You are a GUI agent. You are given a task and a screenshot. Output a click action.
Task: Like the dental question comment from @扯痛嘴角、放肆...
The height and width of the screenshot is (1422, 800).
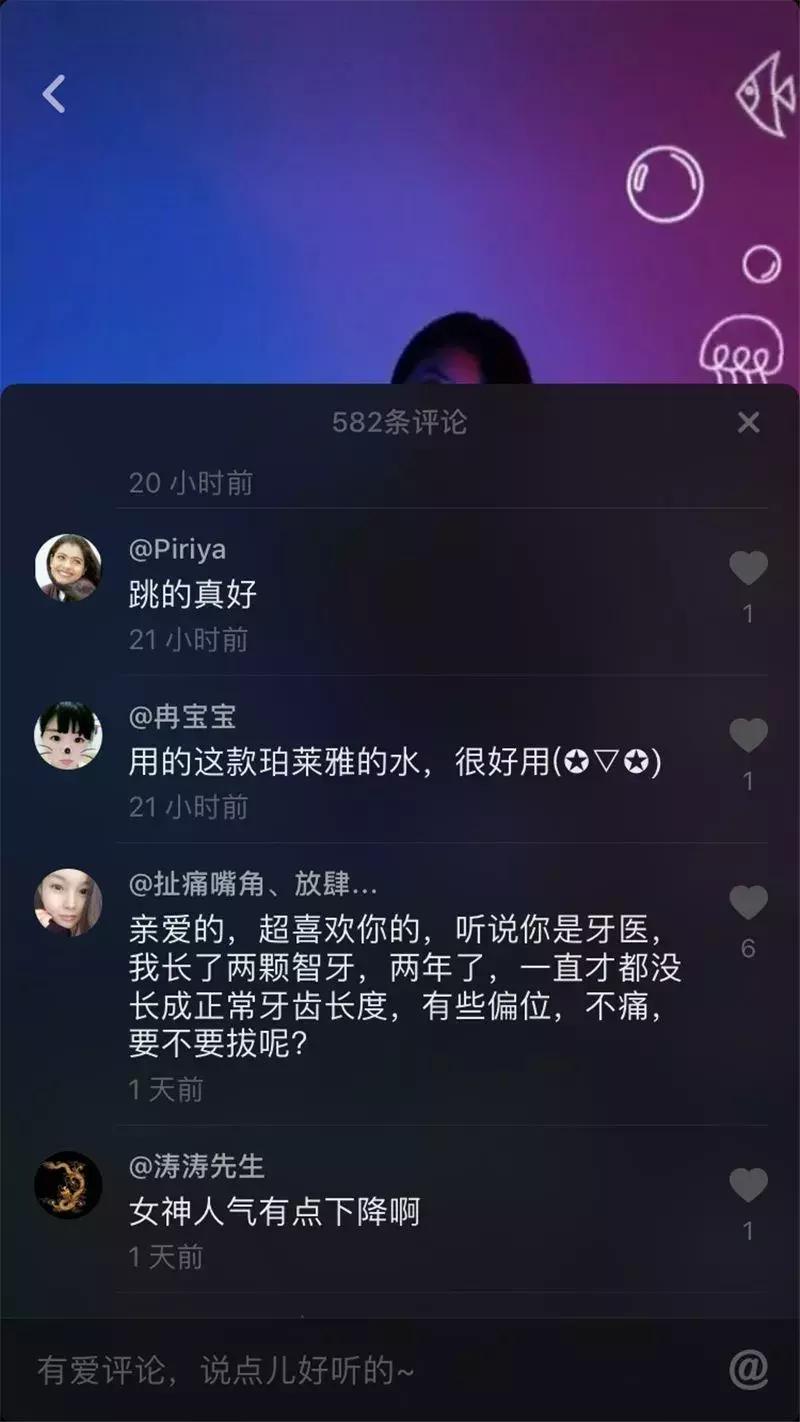(748, 903)
